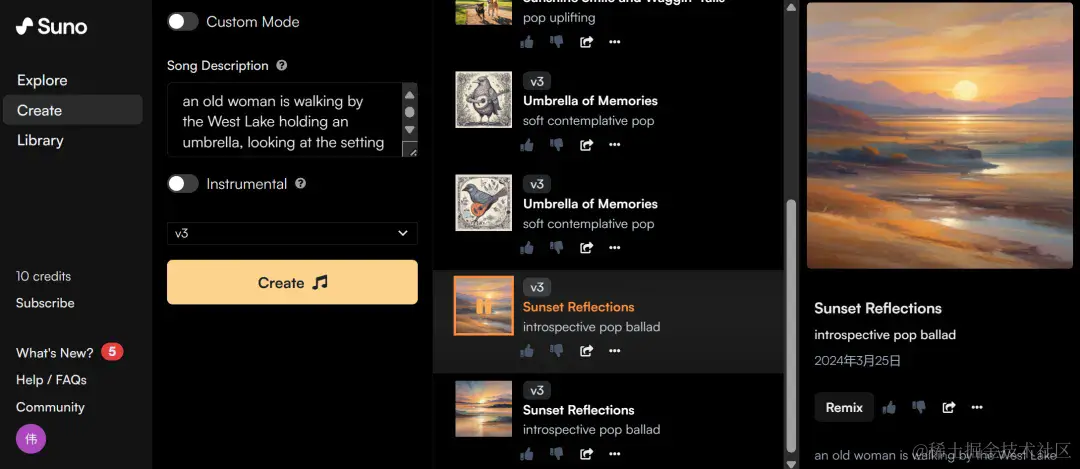Open the Explore page
The image size is (1080, 469).
pyautogui.click(x=42, y=80)
